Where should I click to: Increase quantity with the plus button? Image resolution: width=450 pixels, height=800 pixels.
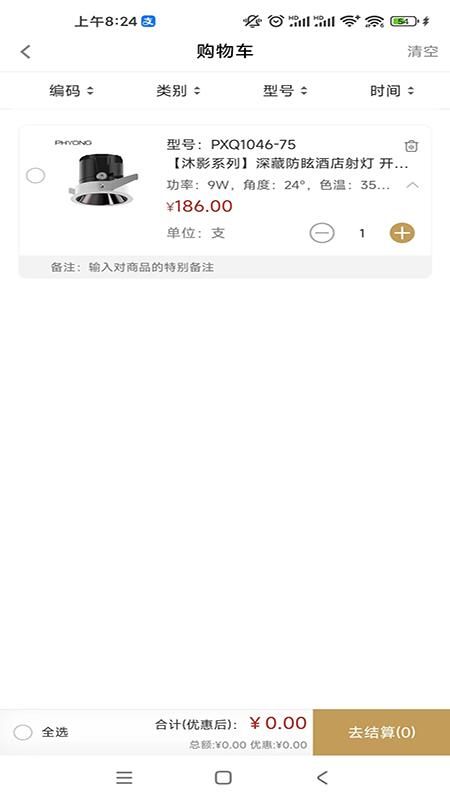point(402,233)
